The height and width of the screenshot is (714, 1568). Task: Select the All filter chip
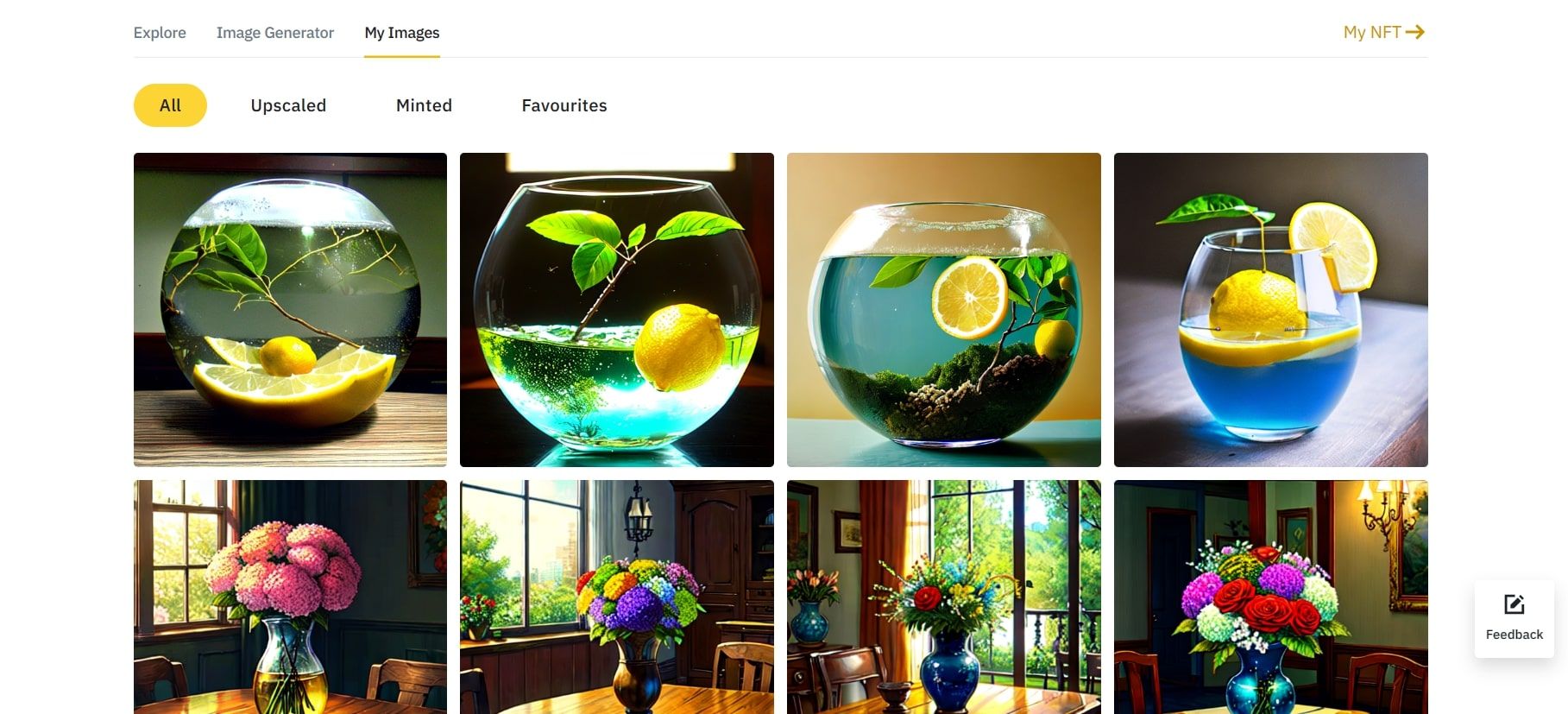[170, 105]
